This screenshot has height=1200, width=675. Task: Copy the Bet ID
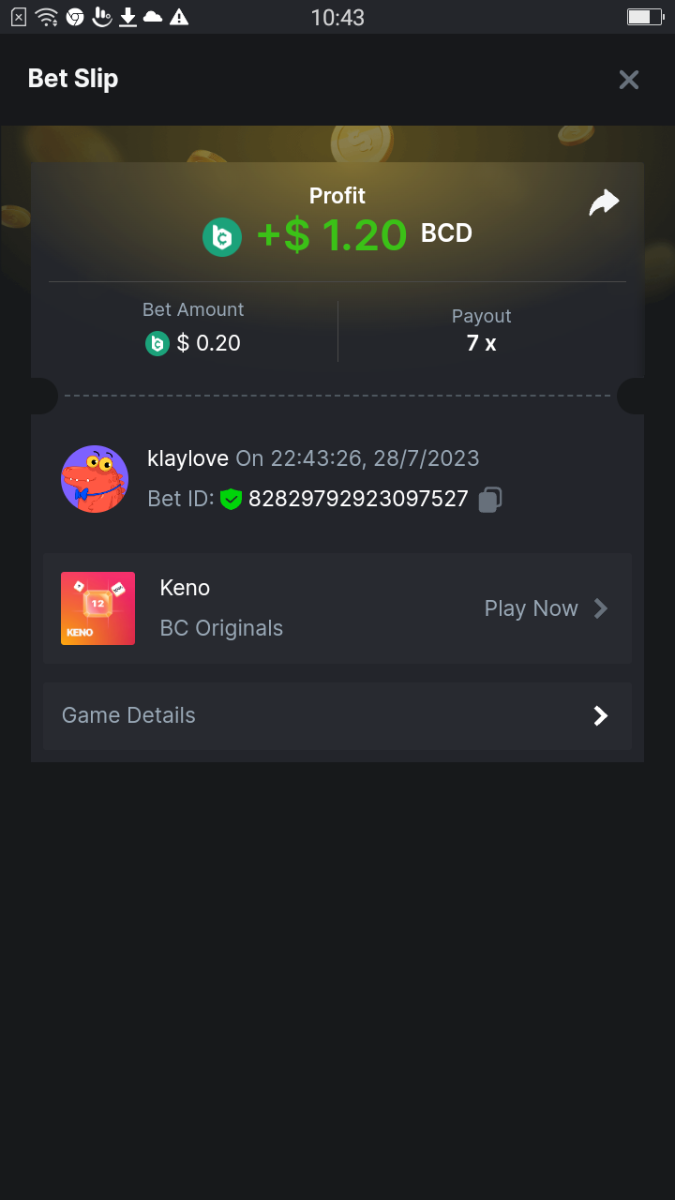(x=489, y=499)
